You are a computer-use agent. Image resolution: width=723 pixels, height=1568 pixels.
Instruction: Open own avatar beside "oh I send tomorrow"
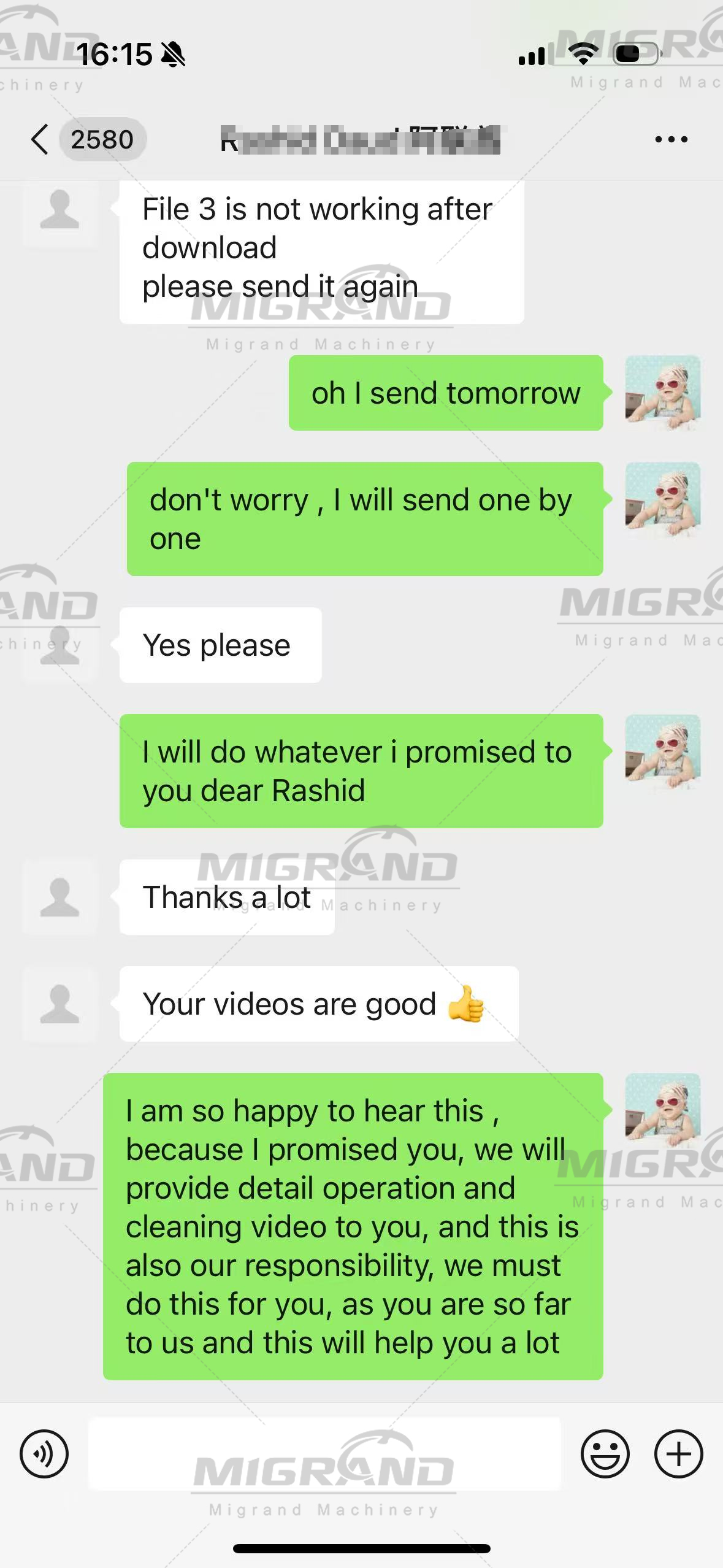pos(662,393)
